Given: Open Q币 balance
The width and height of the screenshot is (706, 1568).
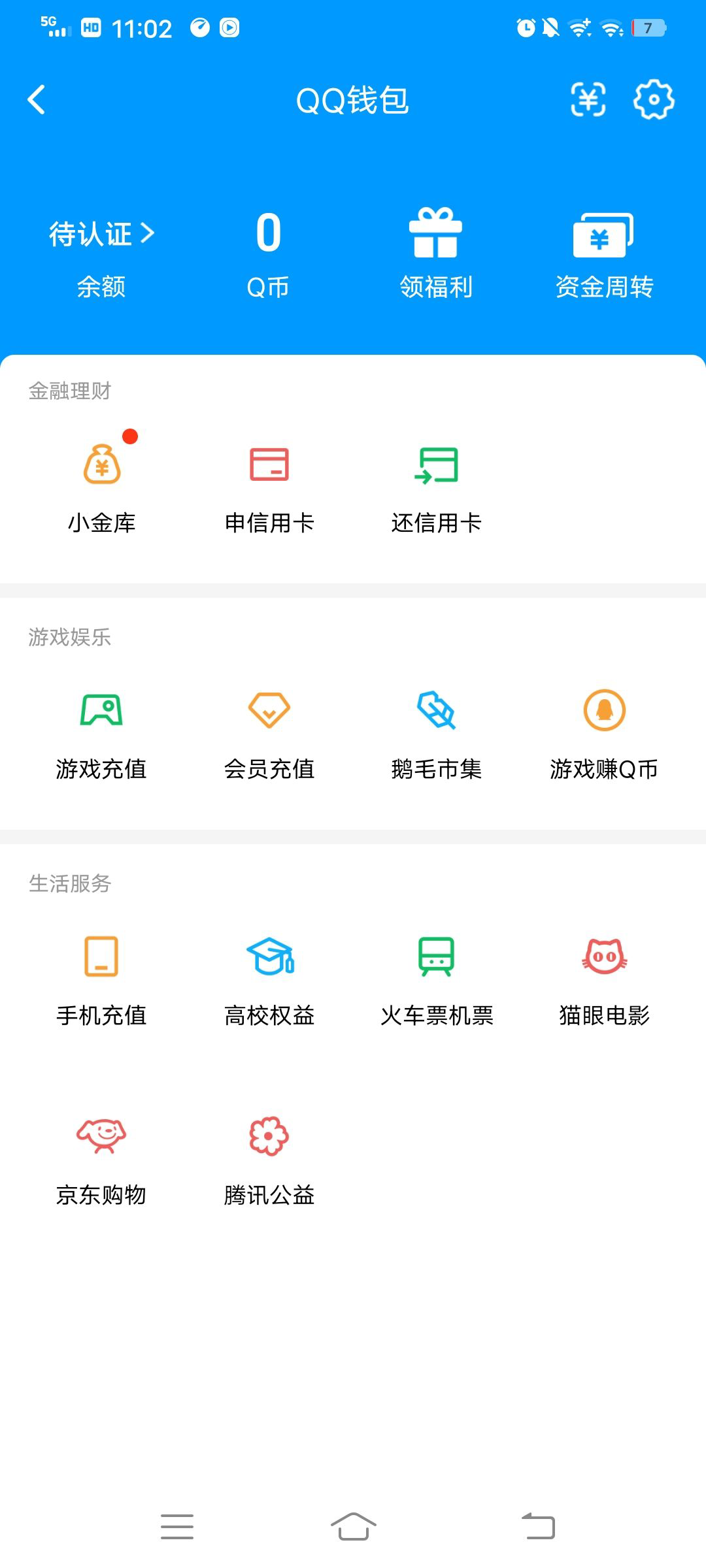Looking at the screenshot, I should pos(268,255).
